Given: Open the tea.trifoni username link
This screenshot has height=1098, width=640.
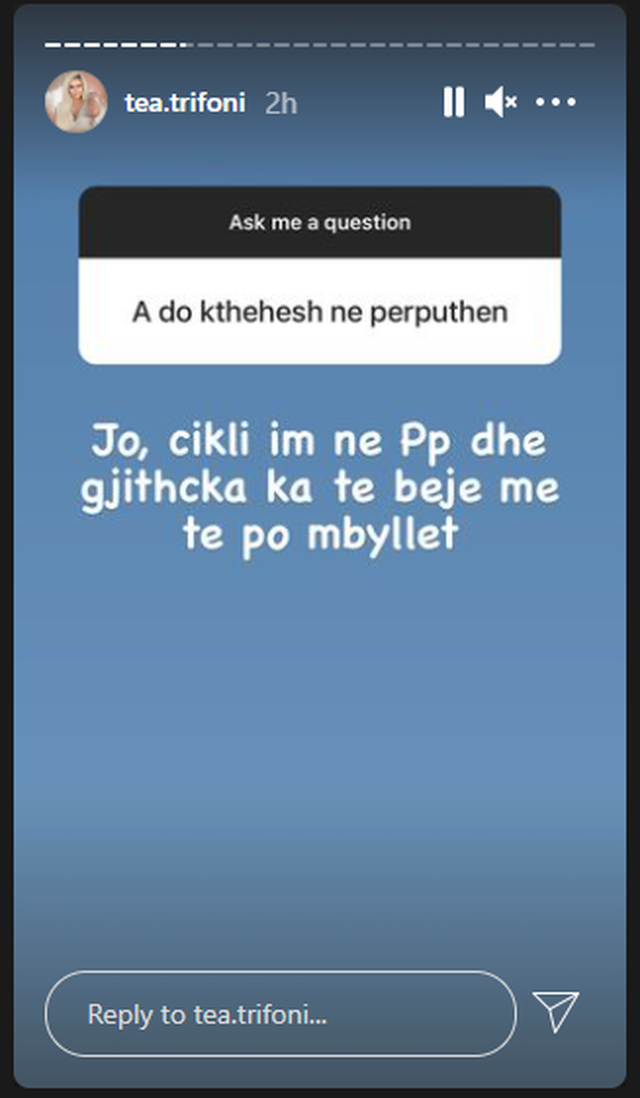Looking at the screenshot, I should pyautogui.click(x=184, y=103).
